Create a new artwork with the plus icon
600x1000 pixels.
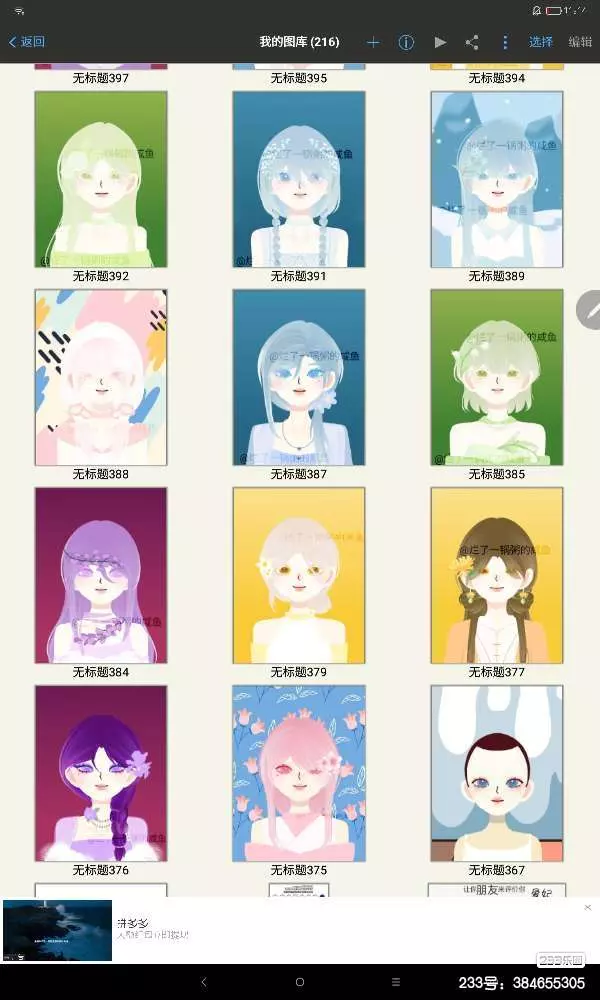(373, 43)
